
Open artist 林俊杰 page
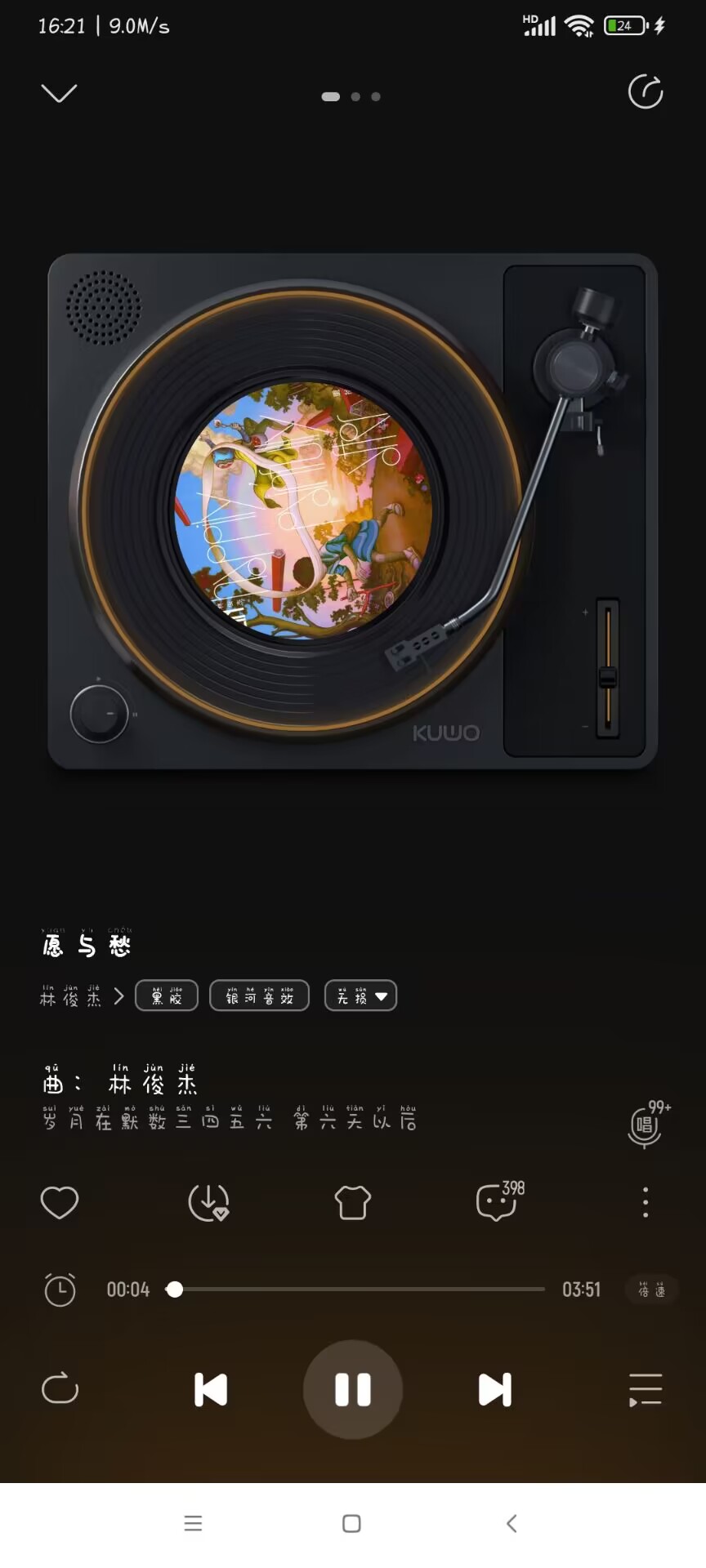tap(72, 997)
